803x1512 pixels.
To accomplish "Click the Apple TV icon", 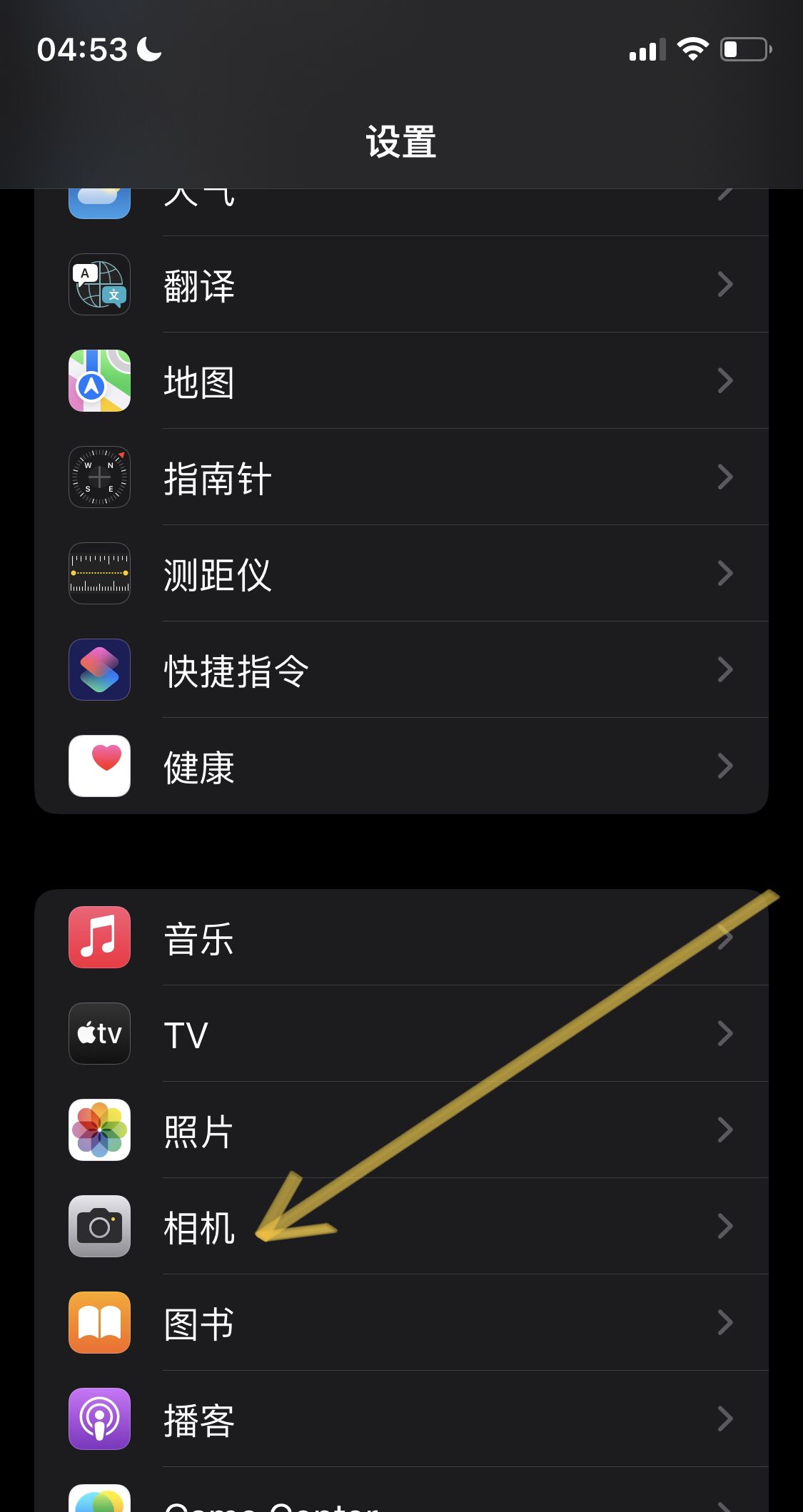I will click(99, 1034).
